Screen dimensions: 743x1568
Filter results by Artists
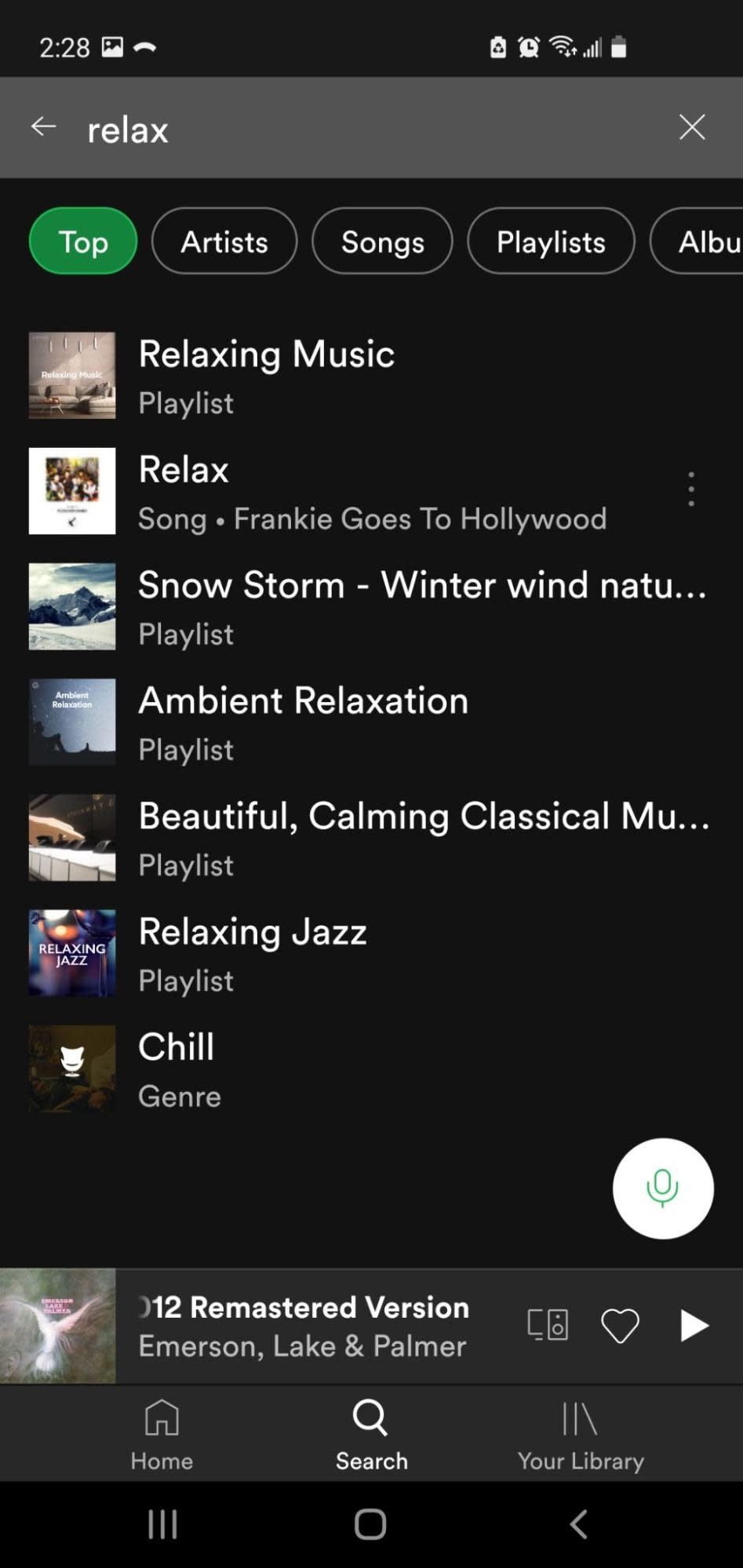[x=224, y=242]
